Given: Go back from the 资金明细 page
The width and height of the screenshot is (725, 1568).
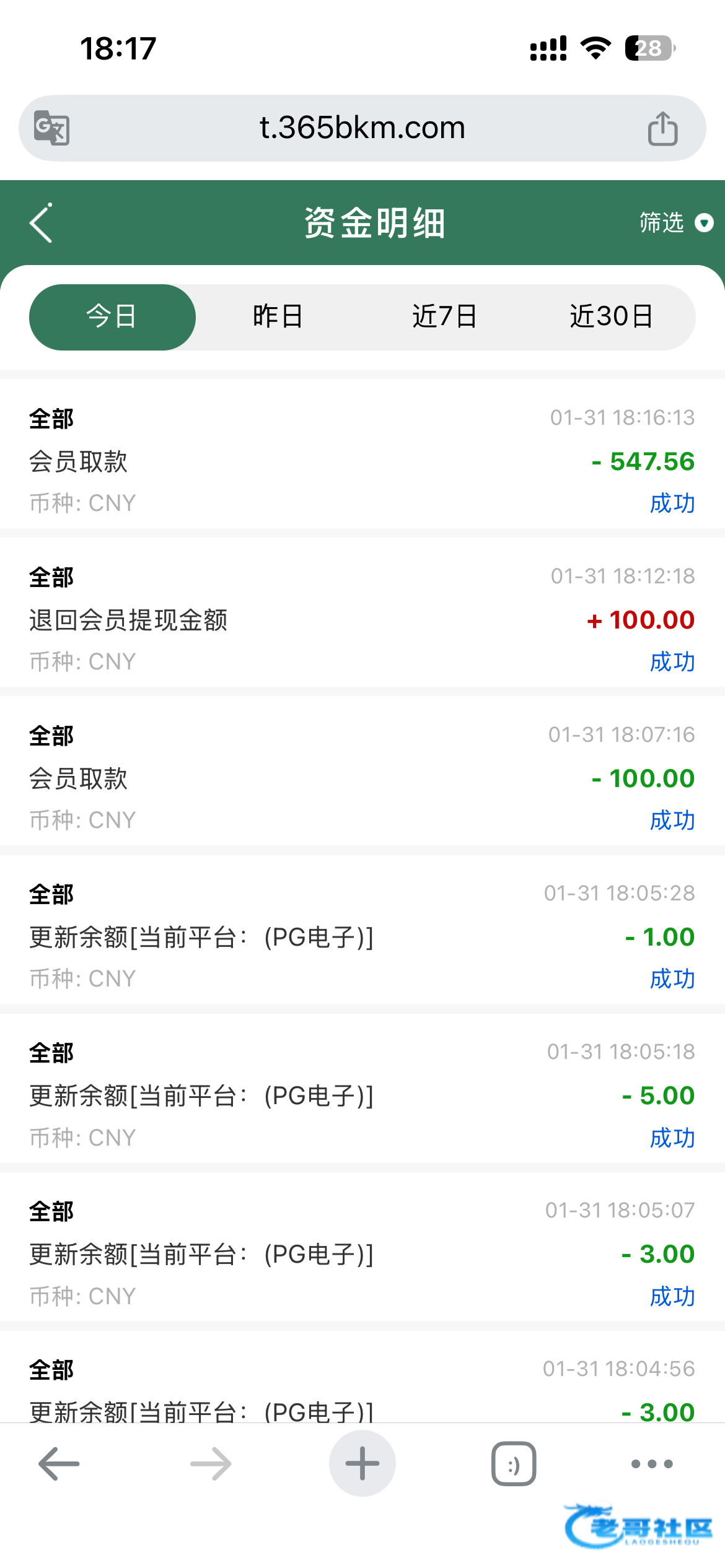Looking at the screenshot, I should pyautogui.click(x=42, y=223).
